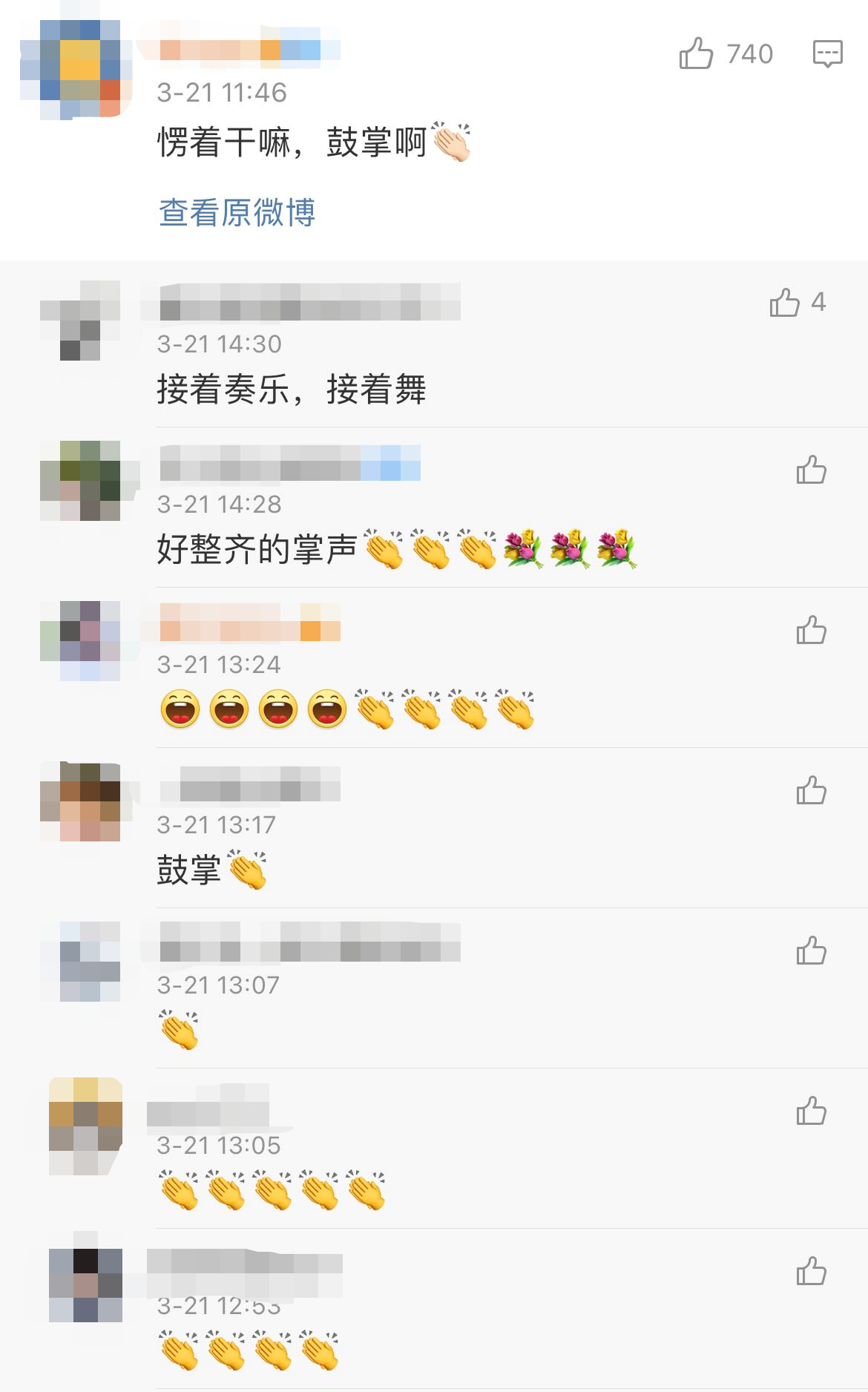This screenshot has width=868, height=1392.
Task: Open the reply 好整齐的掌声
Action: (x=257, y=550)
